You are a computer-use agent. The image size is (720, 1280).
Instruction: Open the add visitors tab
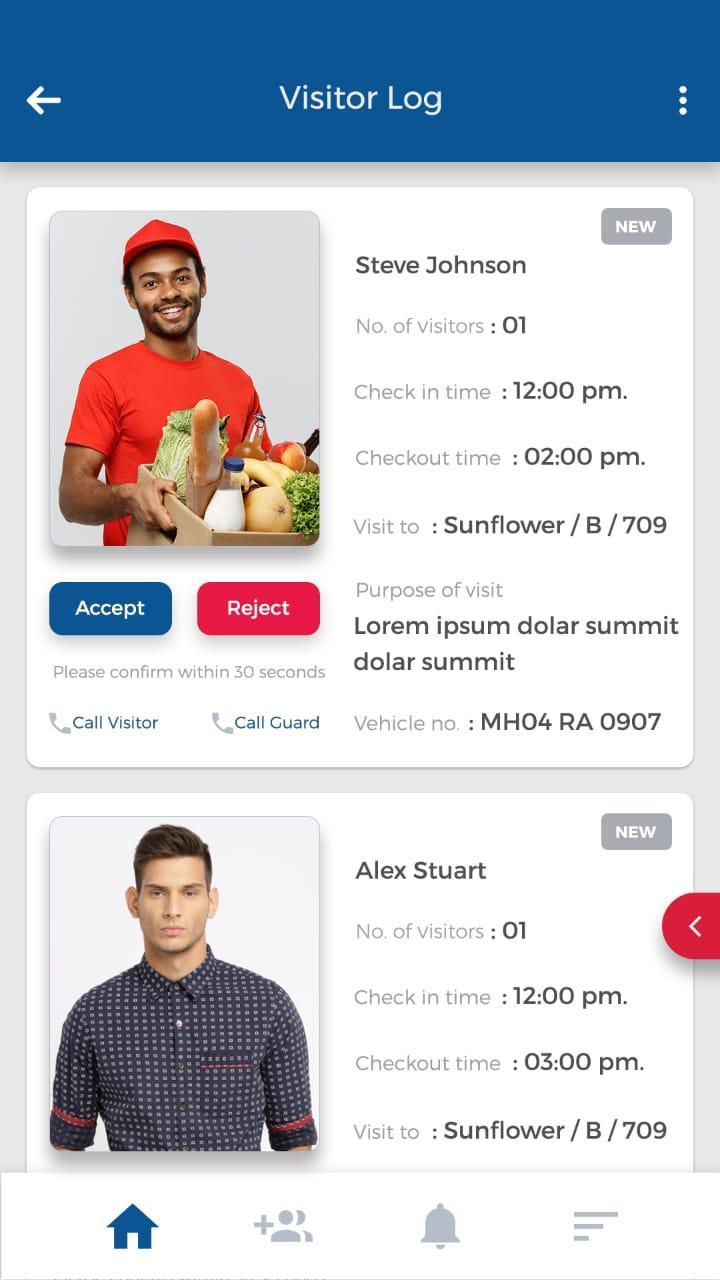[284, 1225]
